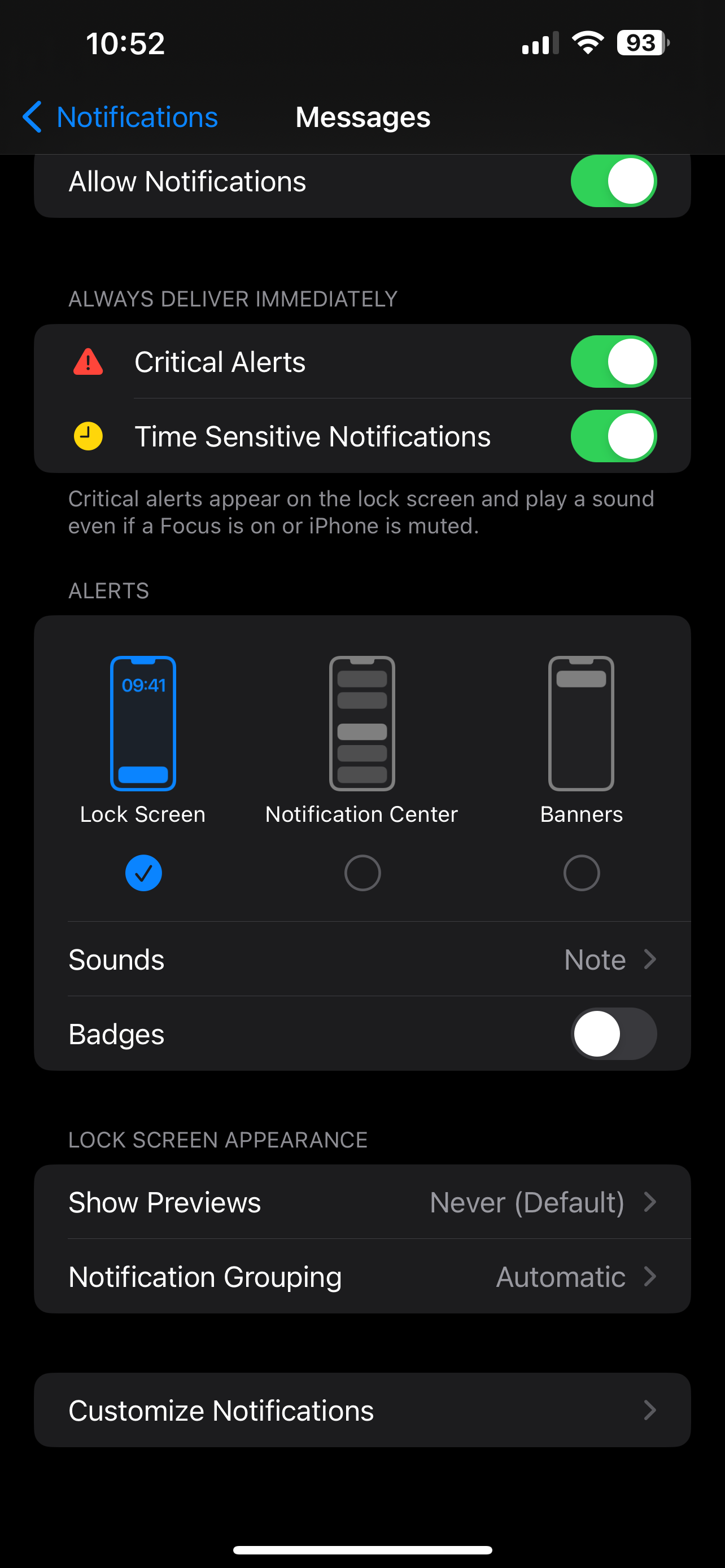
Task: Click the battery indicator showing 93
Action: (639, 42)
